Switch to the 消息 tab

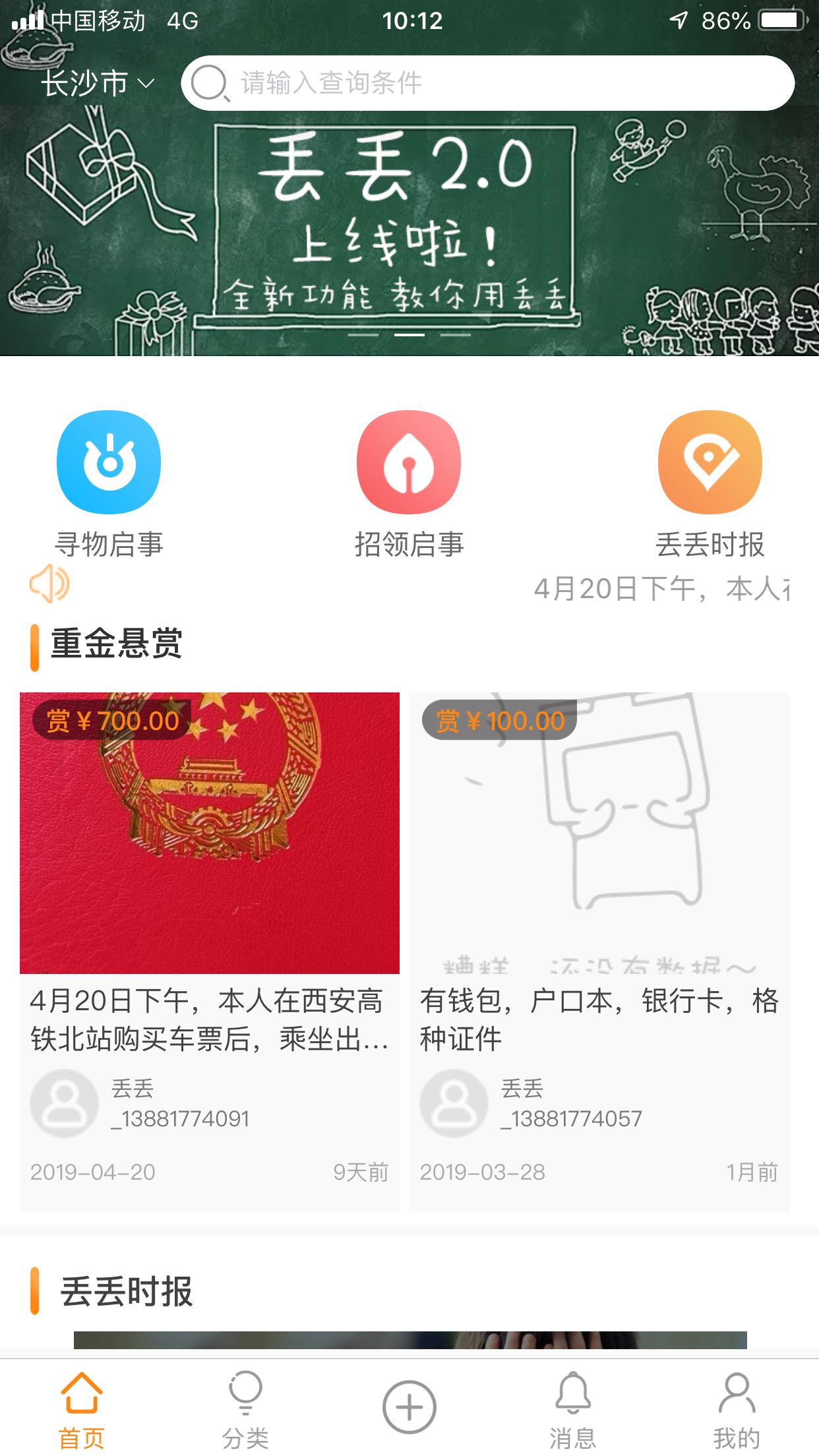pos(572,1409)
